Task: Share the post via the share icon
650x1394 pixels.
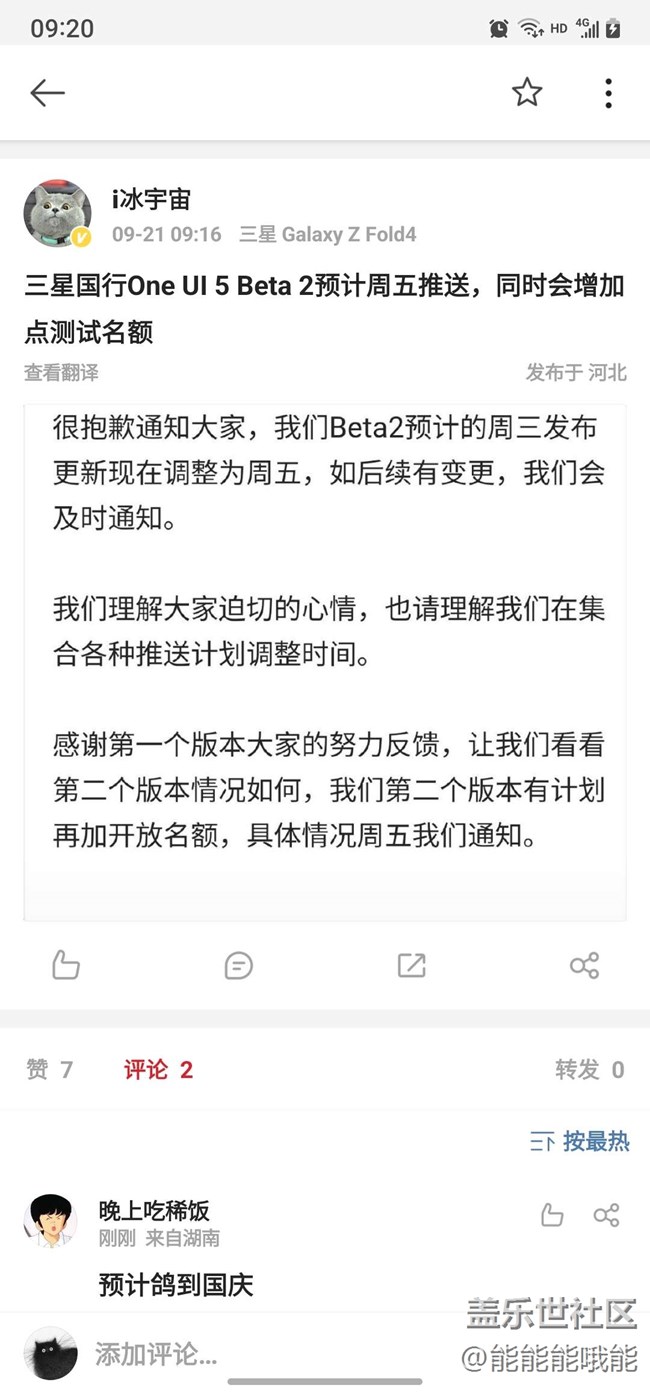Action: point(584,965)
